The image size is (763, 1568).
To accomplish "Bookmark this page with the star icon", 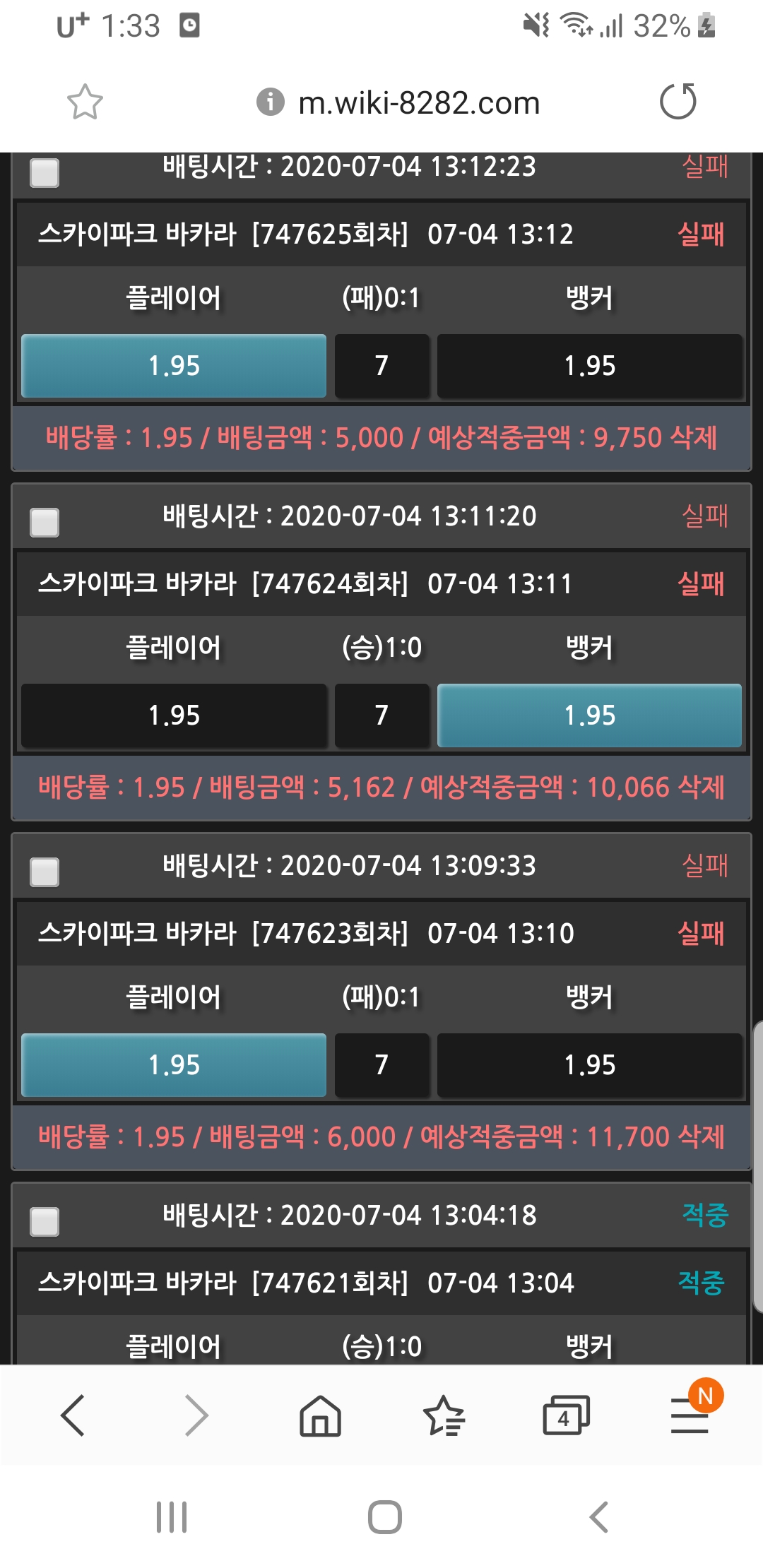I will (85, 102).
